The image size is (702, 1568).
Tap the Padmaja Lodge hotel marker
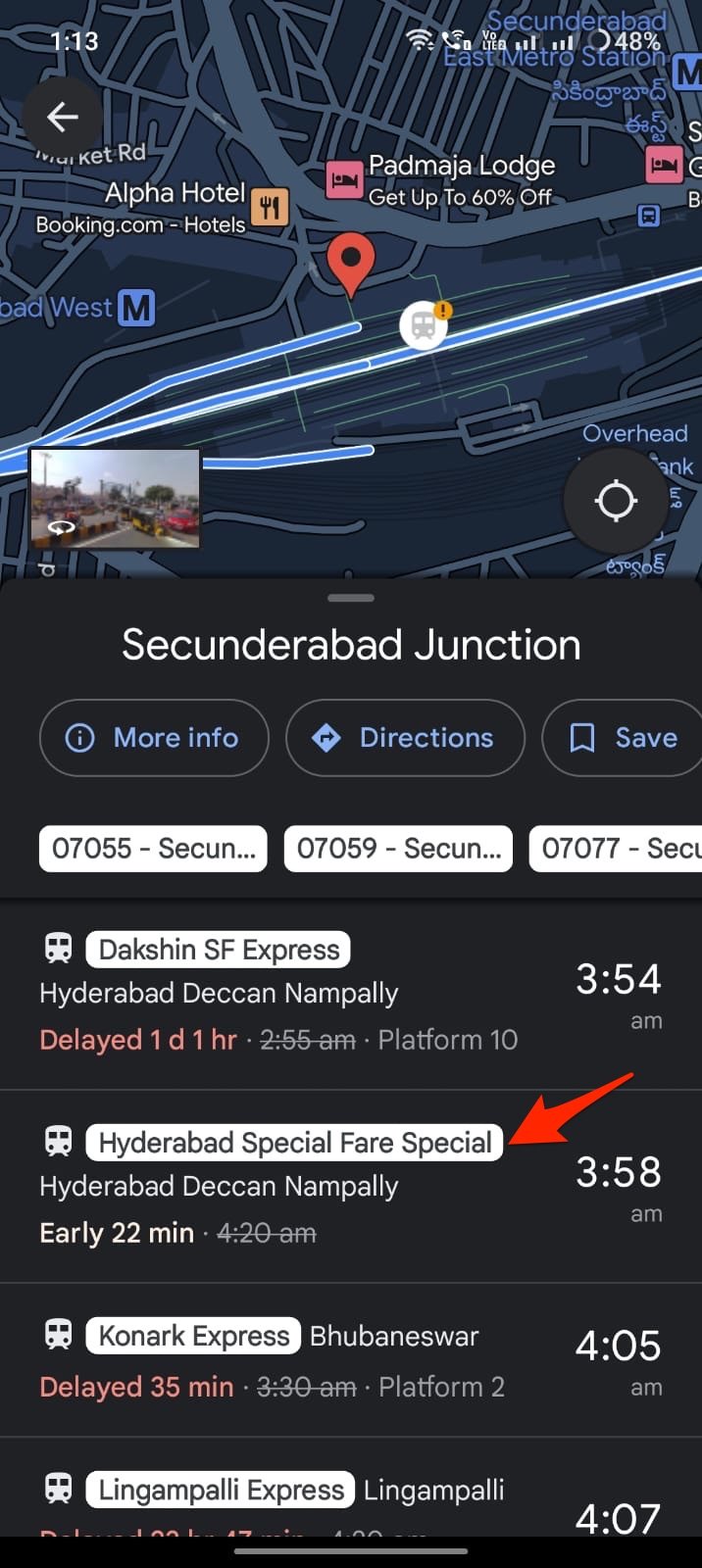[345, 180]
